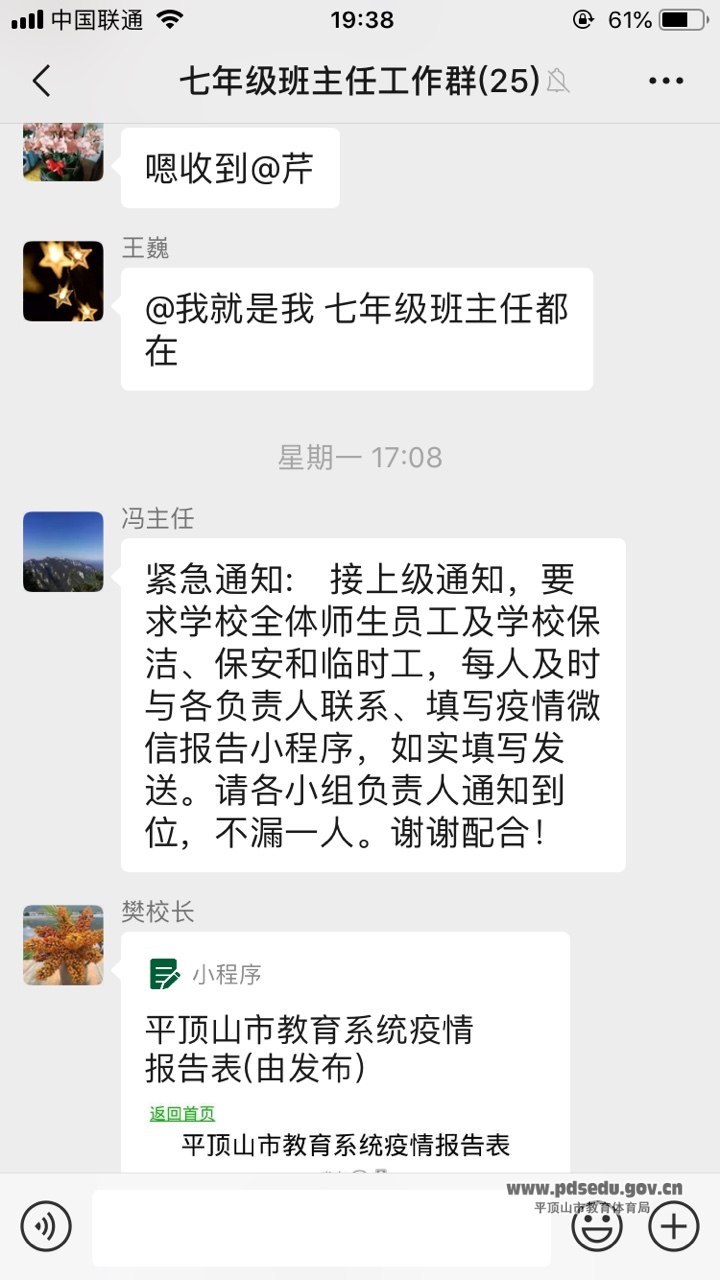Screen dimensions: 720x1280
Task: Switch to voice message input
Action: [46, 1227]
